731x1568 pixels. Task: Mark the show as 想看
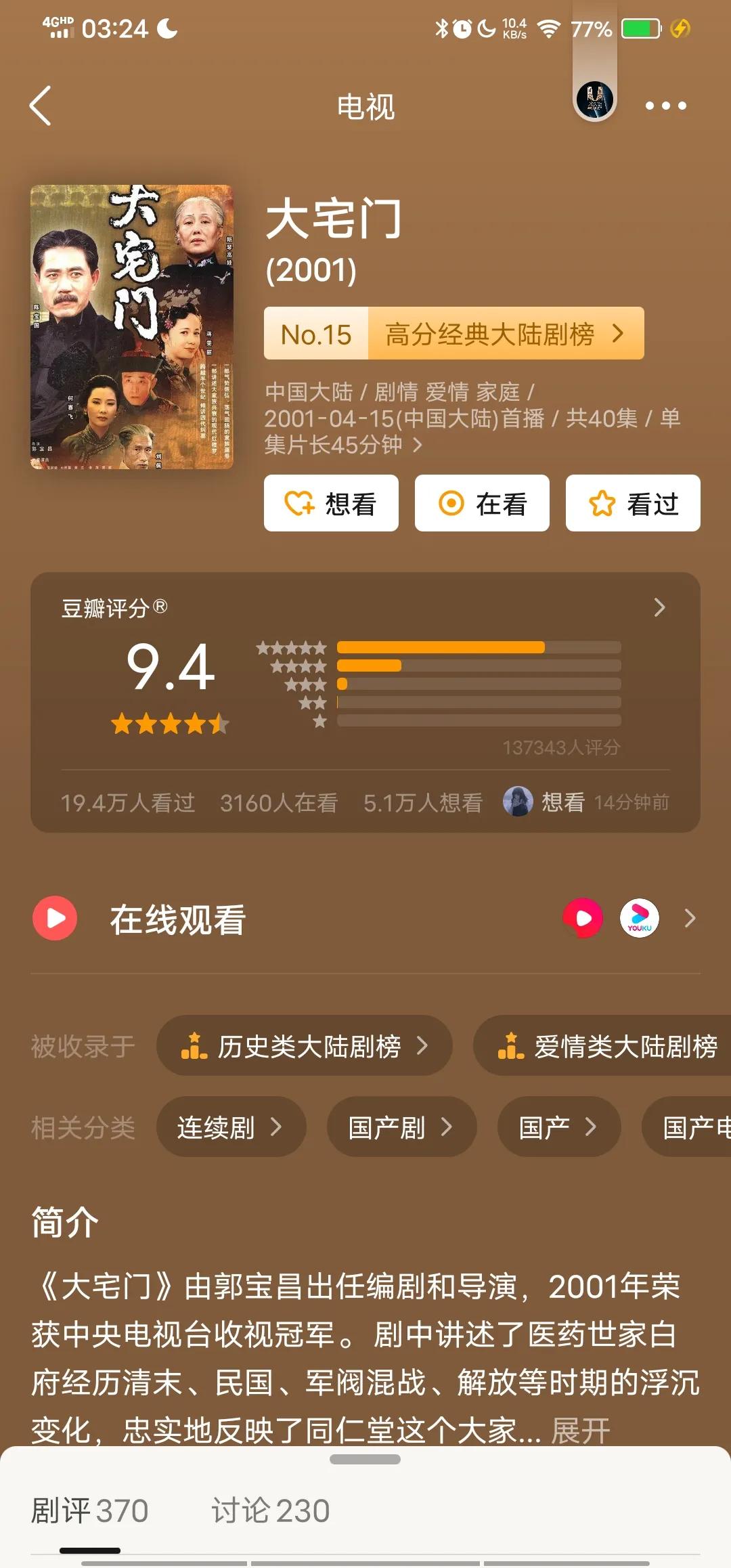[331, 504]
